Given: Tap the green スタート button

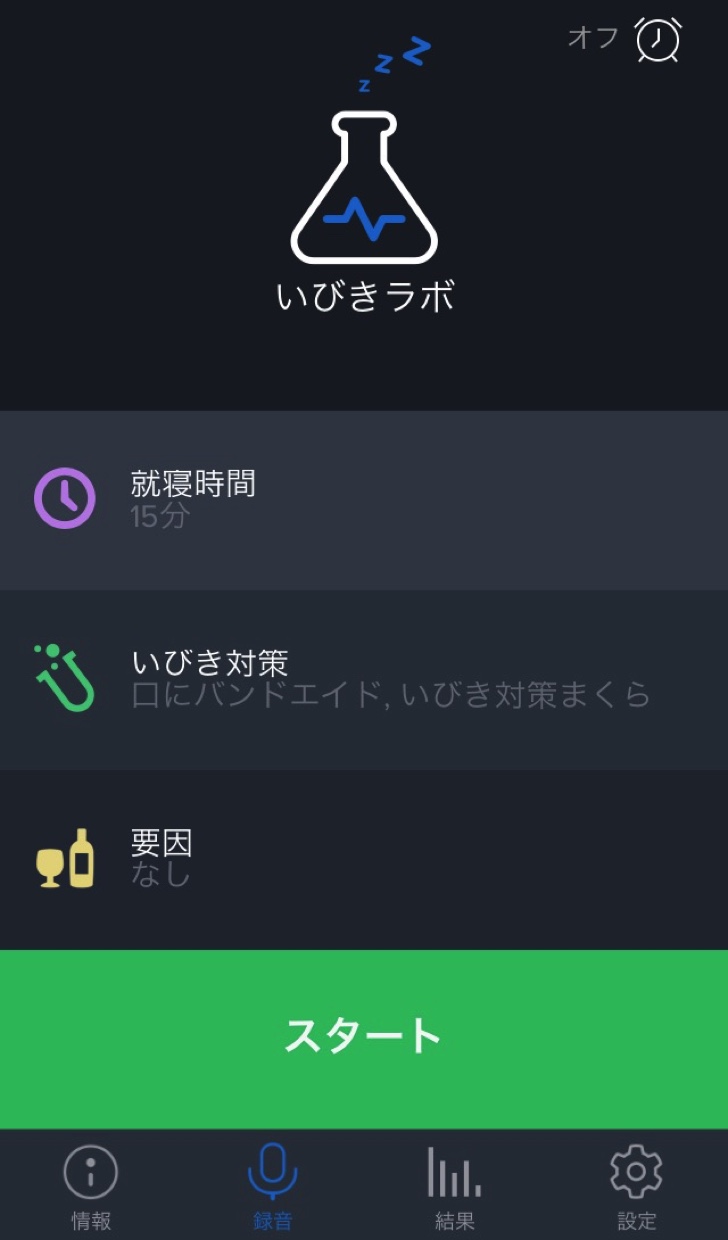Looking at the screenshot, I should (x=364, y=1038).
